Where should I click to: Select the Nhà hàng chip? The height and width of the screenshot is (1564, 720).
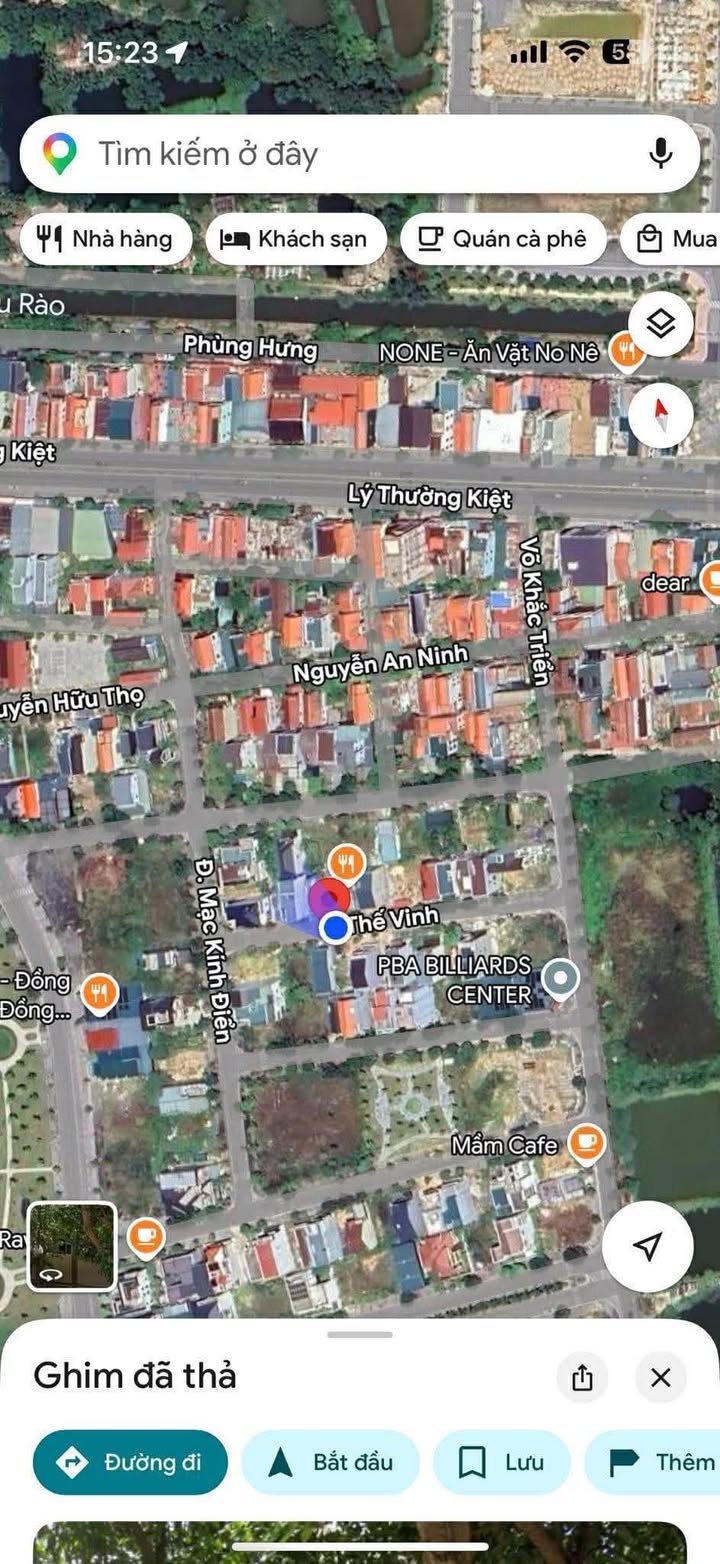click(105, 239)
